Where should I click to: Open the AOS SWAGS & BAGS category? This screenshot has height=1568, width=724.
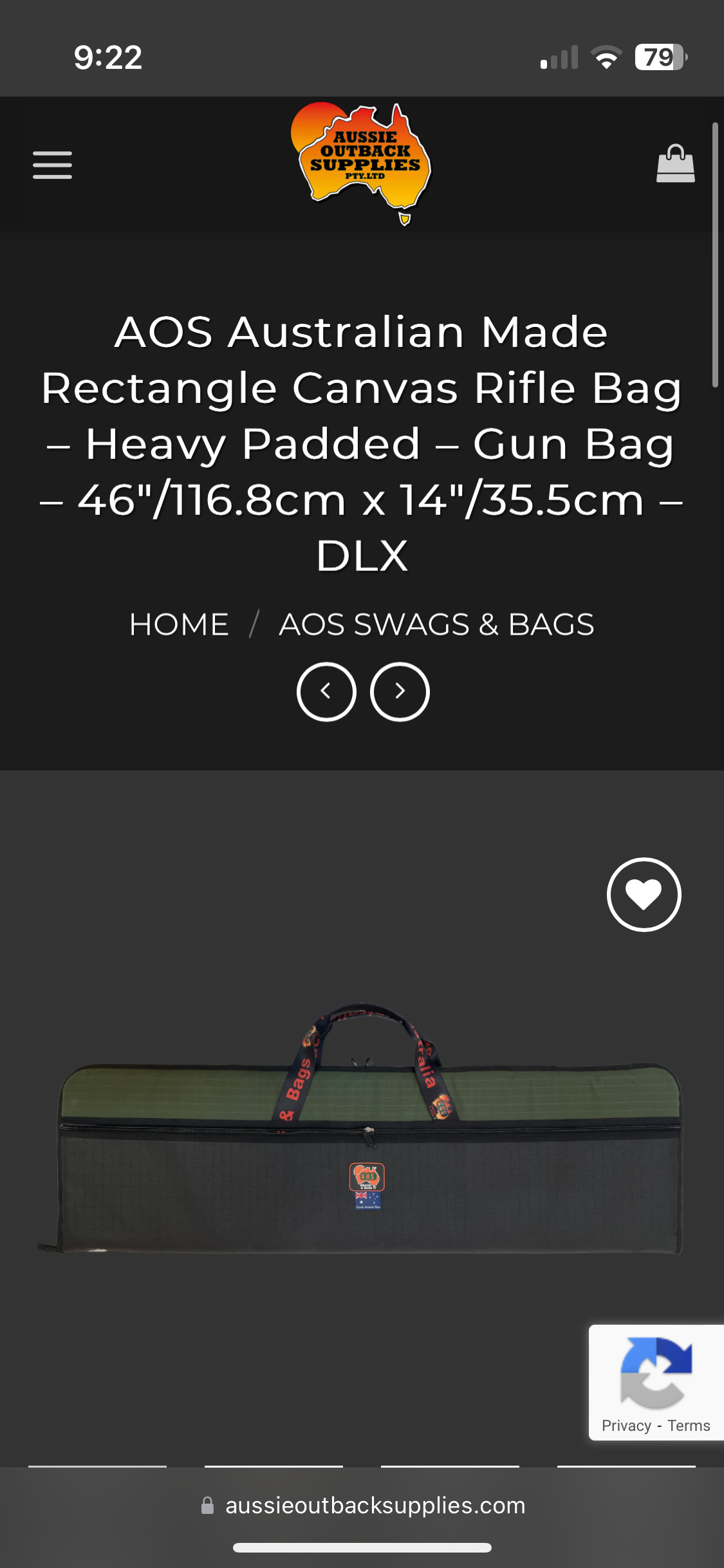click(x=436, y=624)
